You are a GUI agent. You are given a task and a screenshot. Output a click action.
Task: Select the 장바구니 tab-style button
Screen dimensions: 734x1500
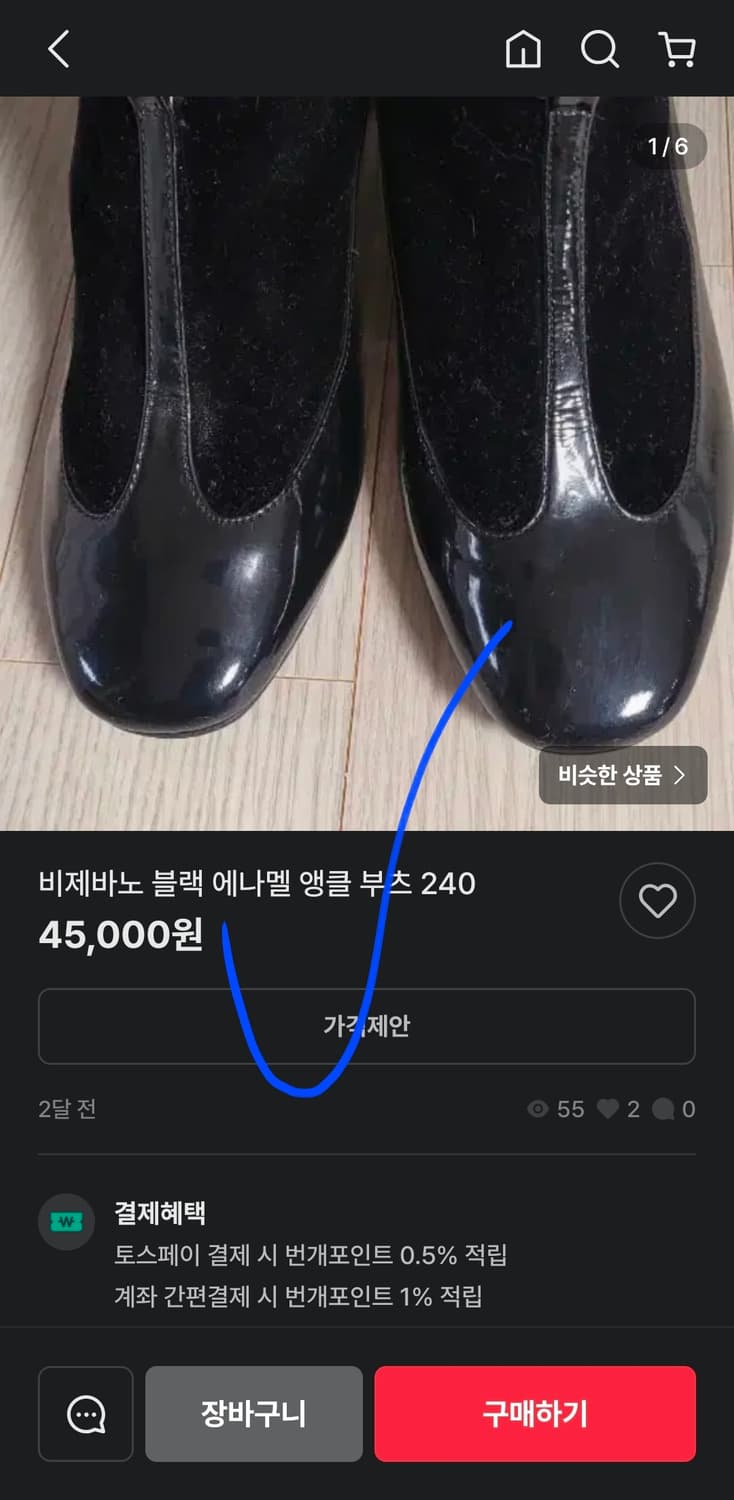click(x=253, y=1413)
